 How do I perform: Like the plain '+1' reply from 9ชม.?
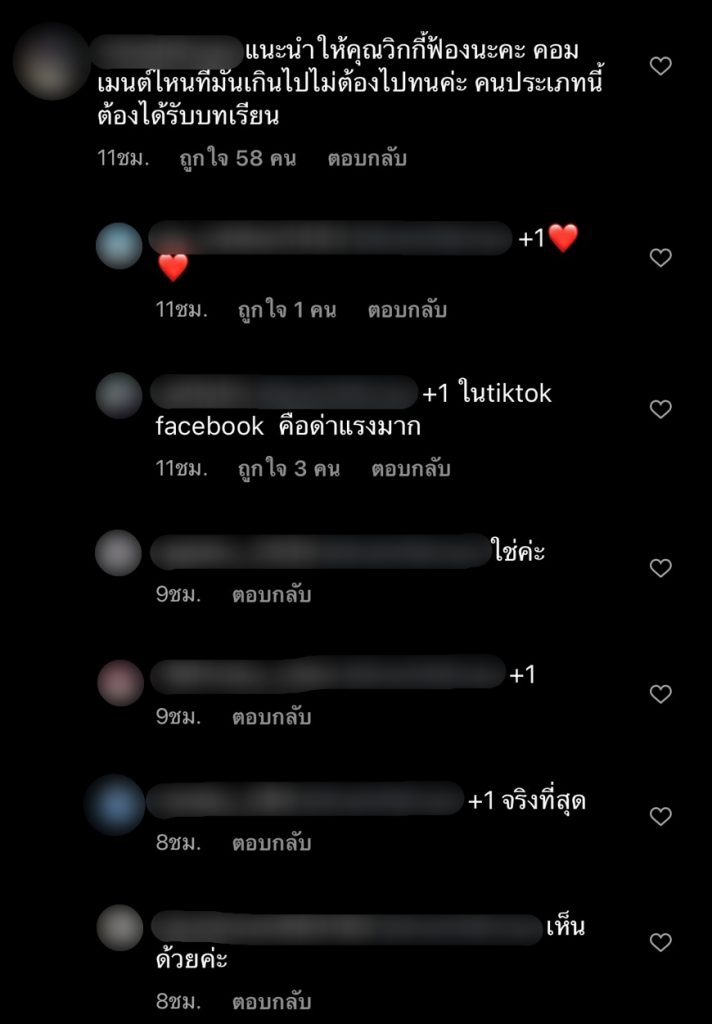[x=660, y=693]
